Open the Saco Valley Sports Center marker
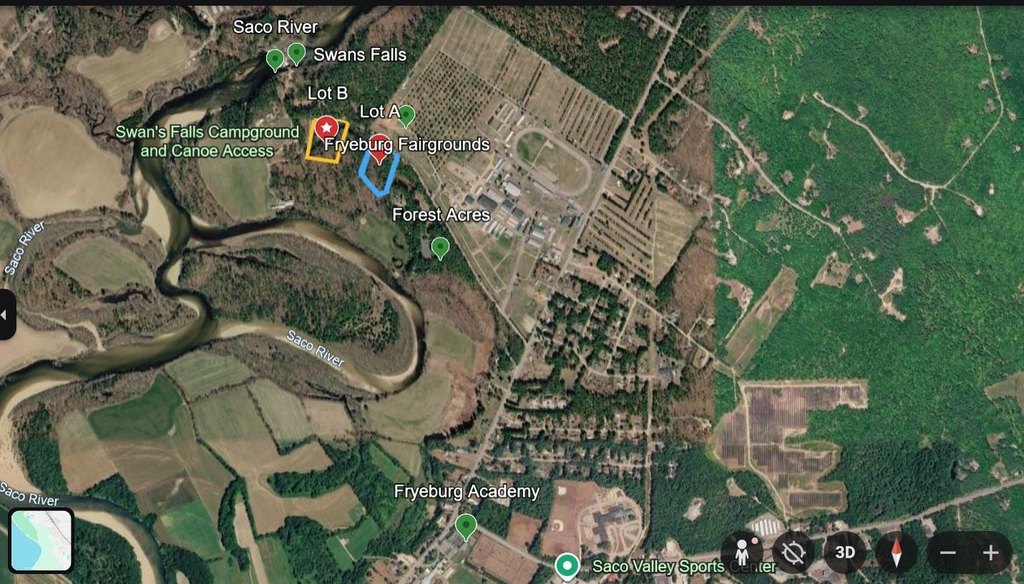The width and height of the screenshot is (1024, 584). [568, 567]
